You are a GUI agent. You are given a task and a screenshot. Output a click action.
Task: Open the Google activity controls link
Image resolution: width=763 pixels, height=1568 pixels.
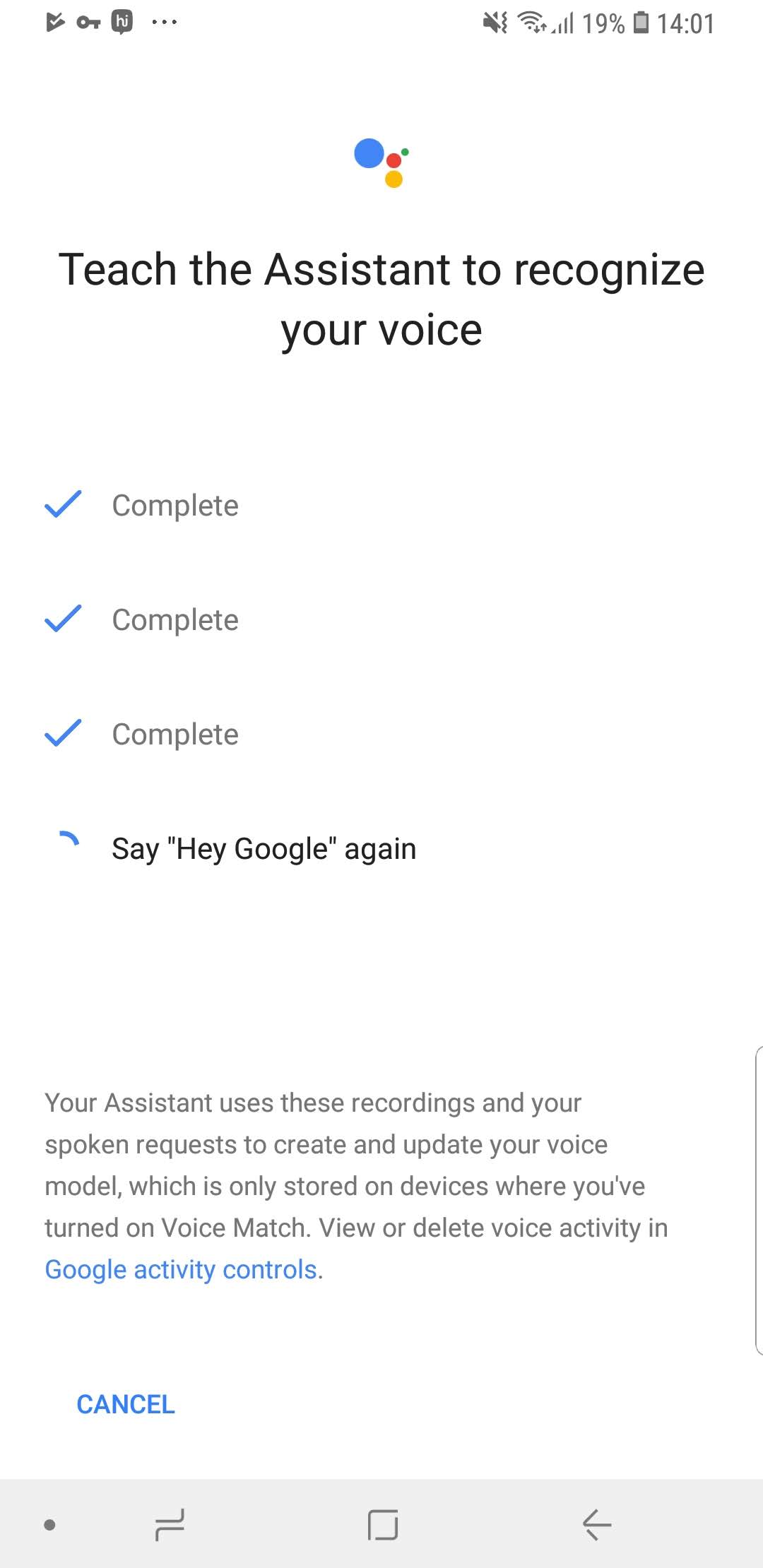(180, 1269)
